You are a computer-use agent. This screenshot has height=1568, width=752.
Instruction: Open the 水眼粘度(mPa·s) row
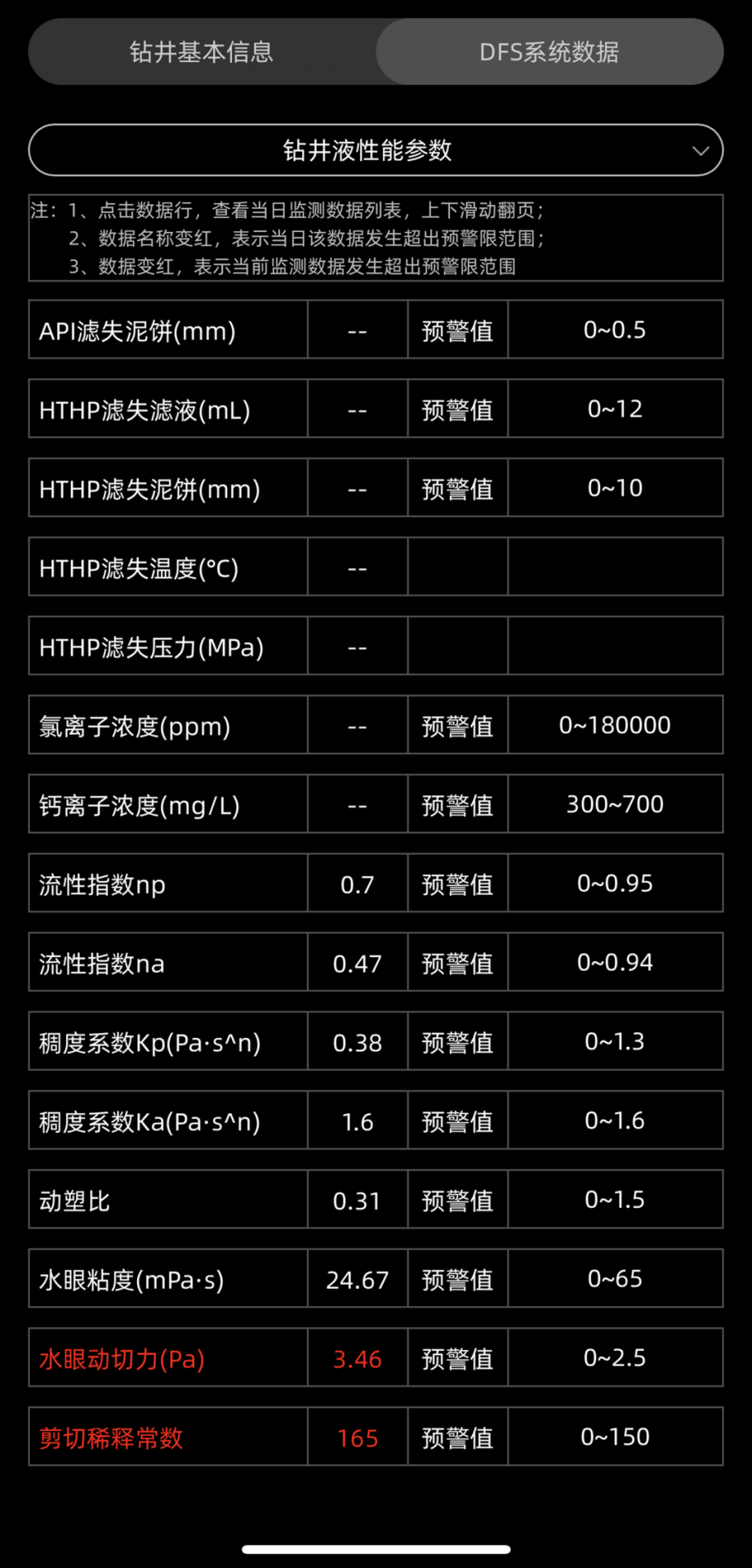(x=376, y=1278)
